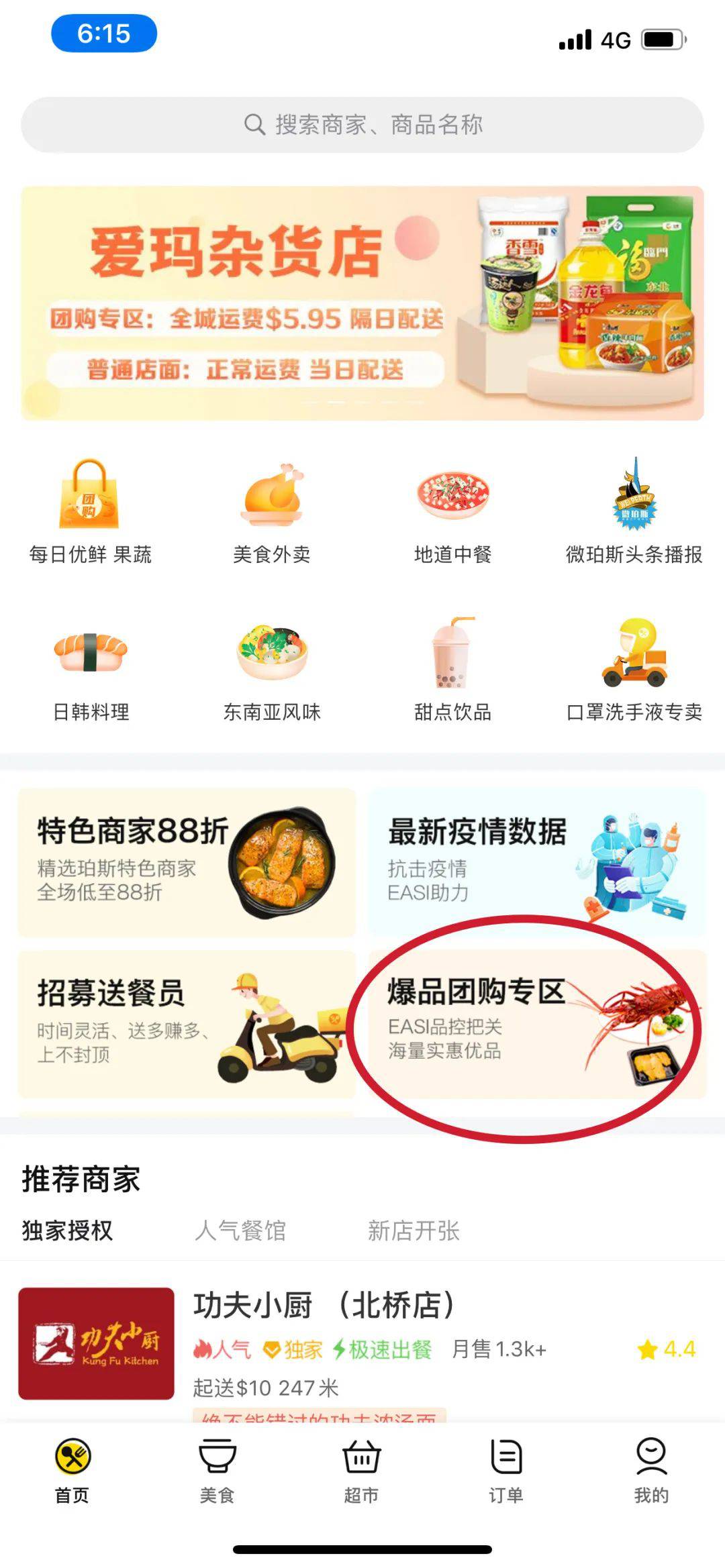This screenshot has width=725, height=1568.
Task: Open the 特色商家88折 promo card
Action: pyautogui.click(x=187, y=862)
